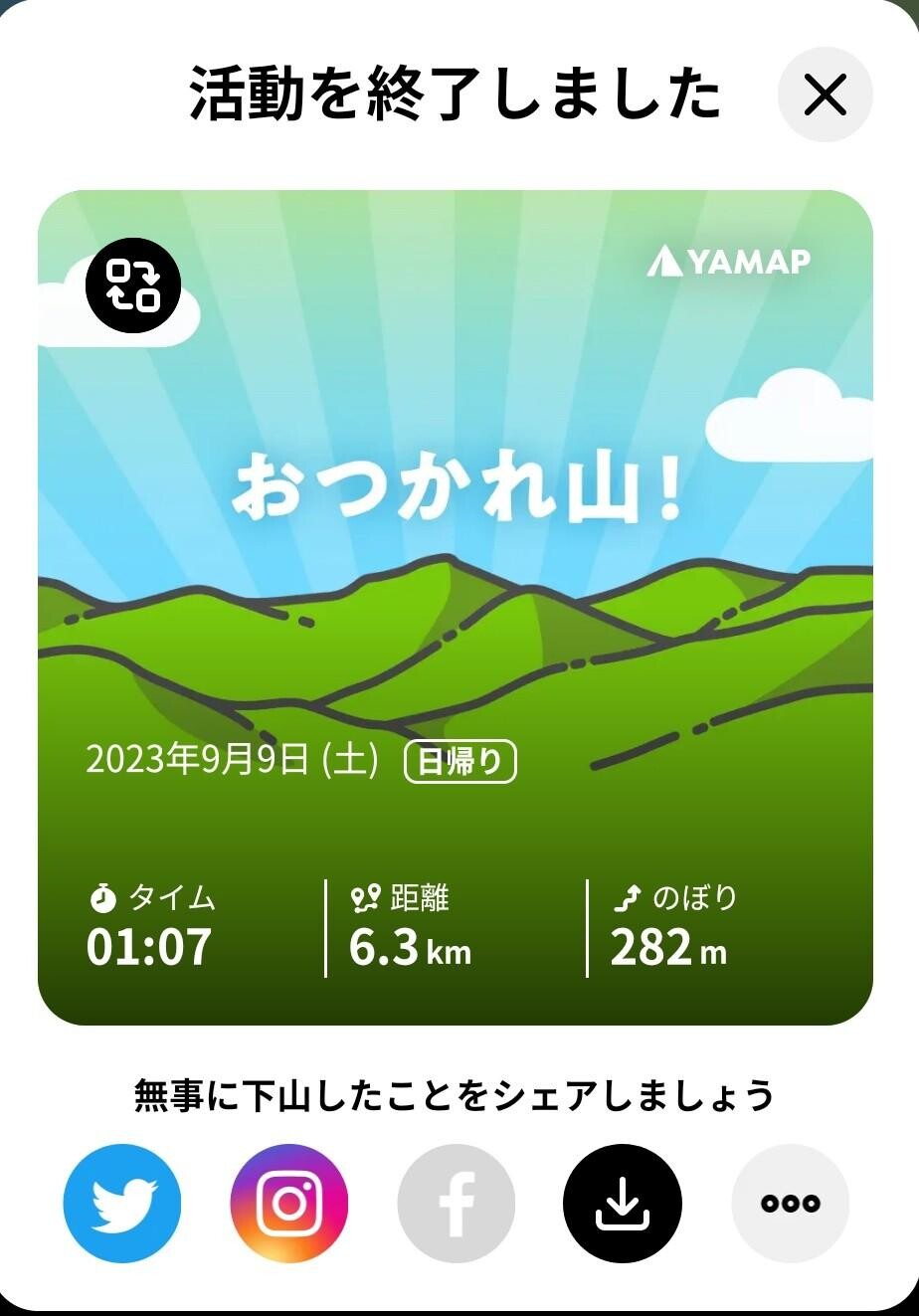Screen dimensions: 919x1316
Task: Download the share card image
Action: 623,1203
